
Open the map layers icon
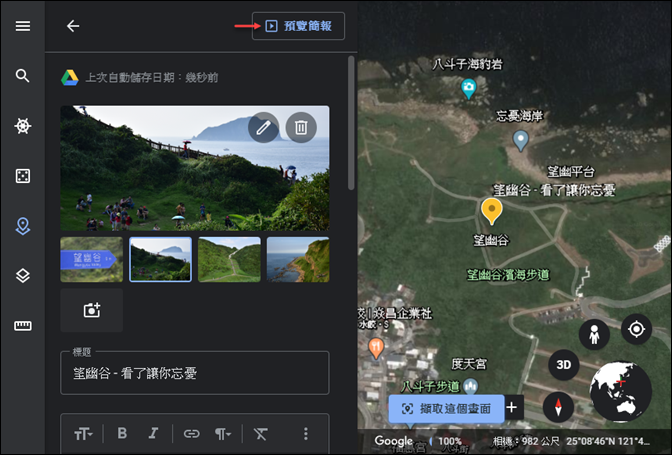click(x=22, y=276)
